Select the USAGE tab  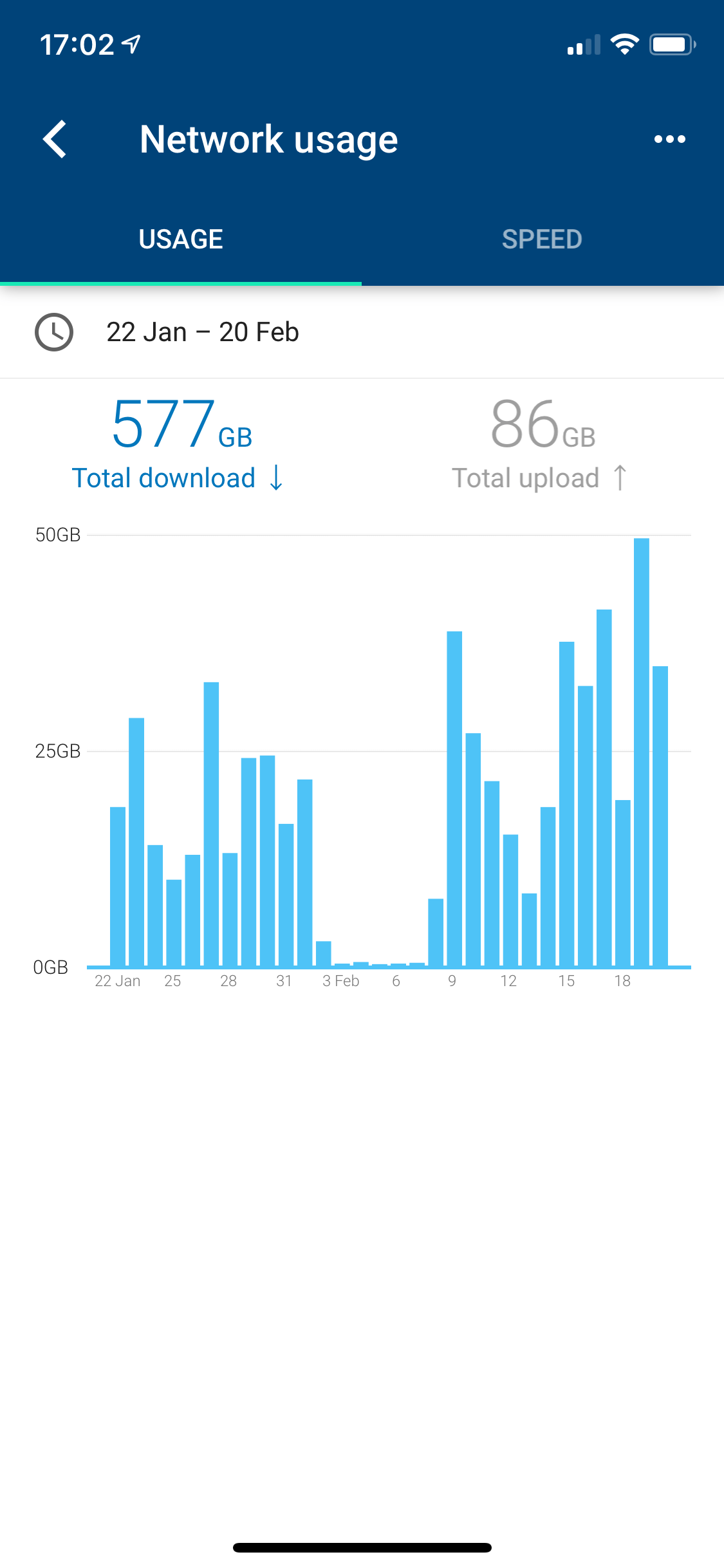point(181,239)
